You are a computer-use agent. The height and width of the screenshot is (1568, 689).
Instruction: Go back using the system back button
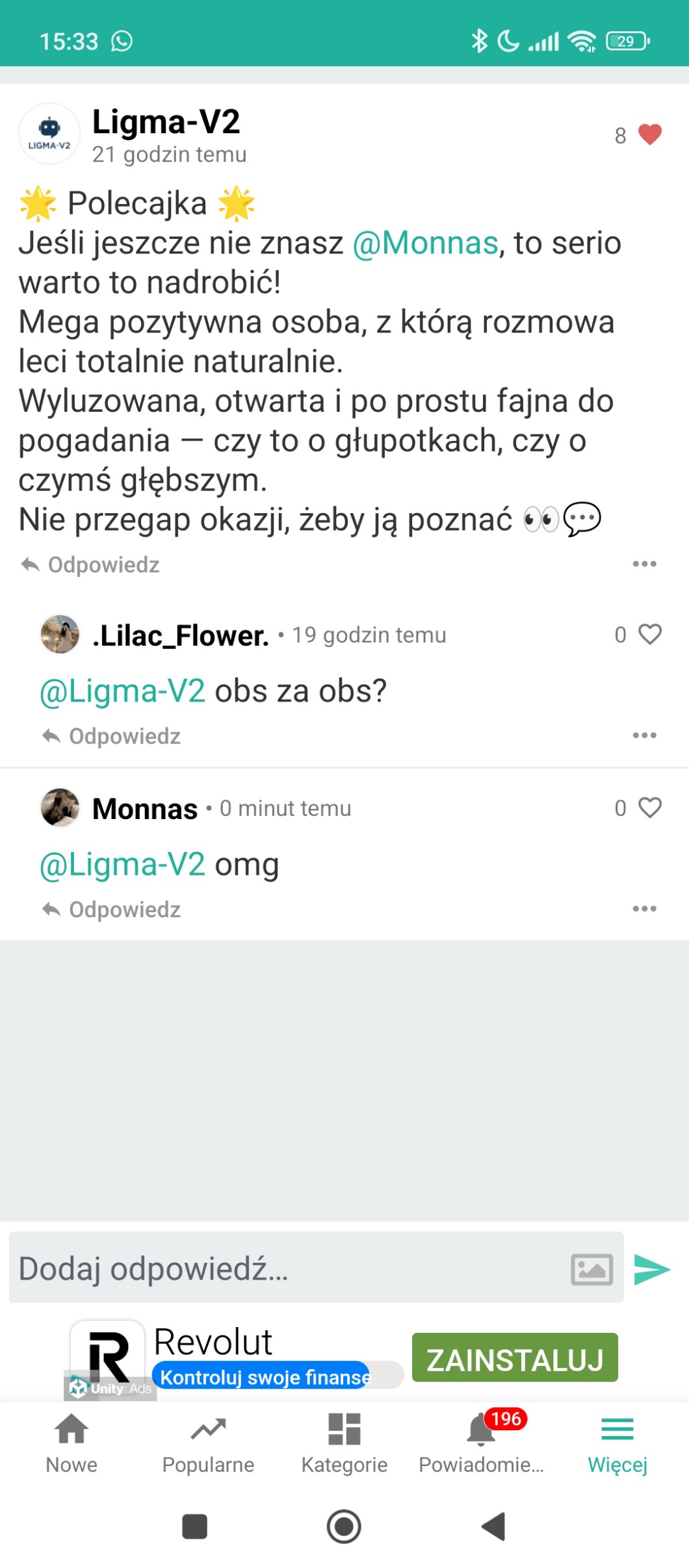(x=493, y=1526)
